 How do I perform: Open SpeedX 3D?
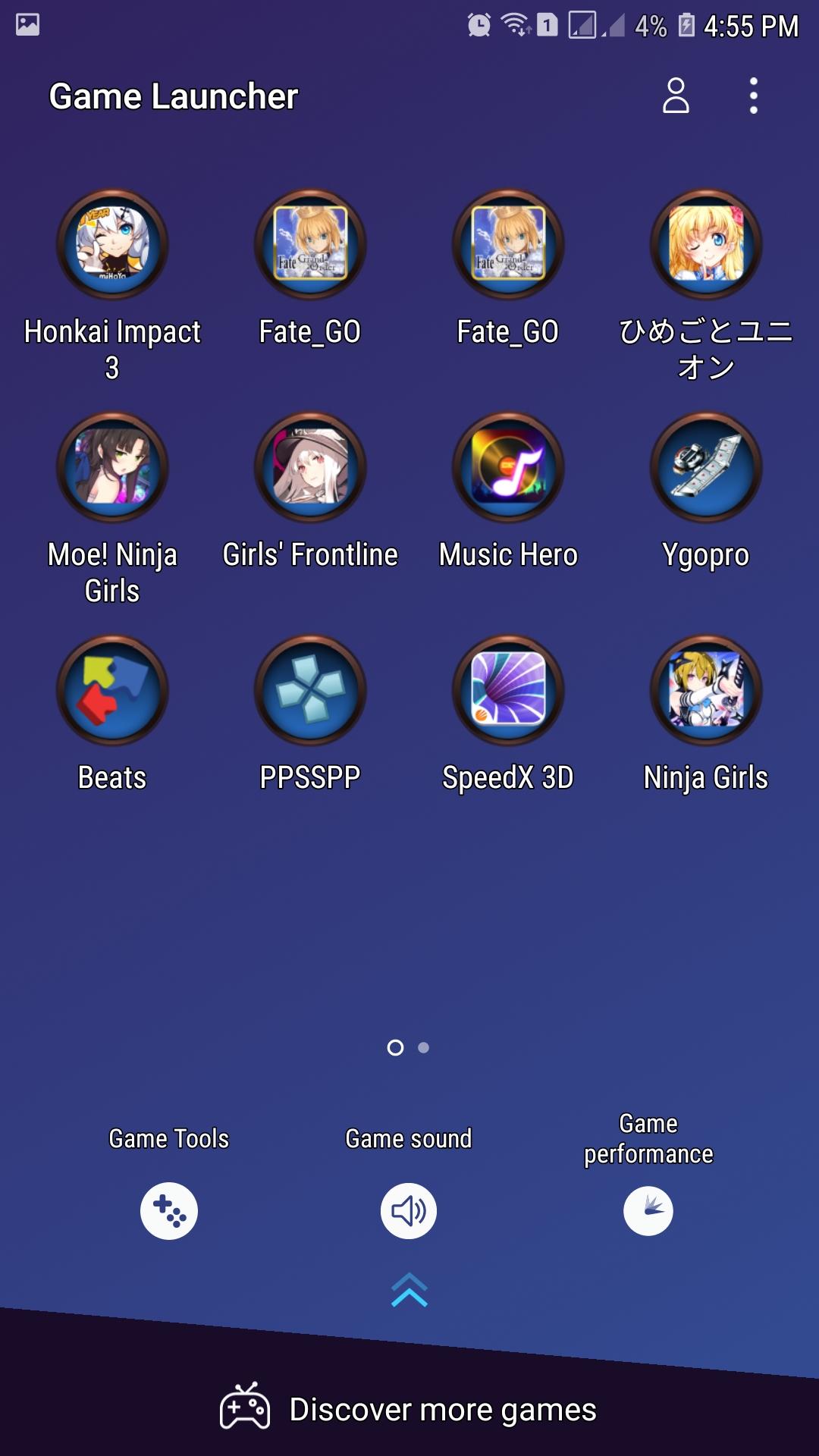pos(508,690)
